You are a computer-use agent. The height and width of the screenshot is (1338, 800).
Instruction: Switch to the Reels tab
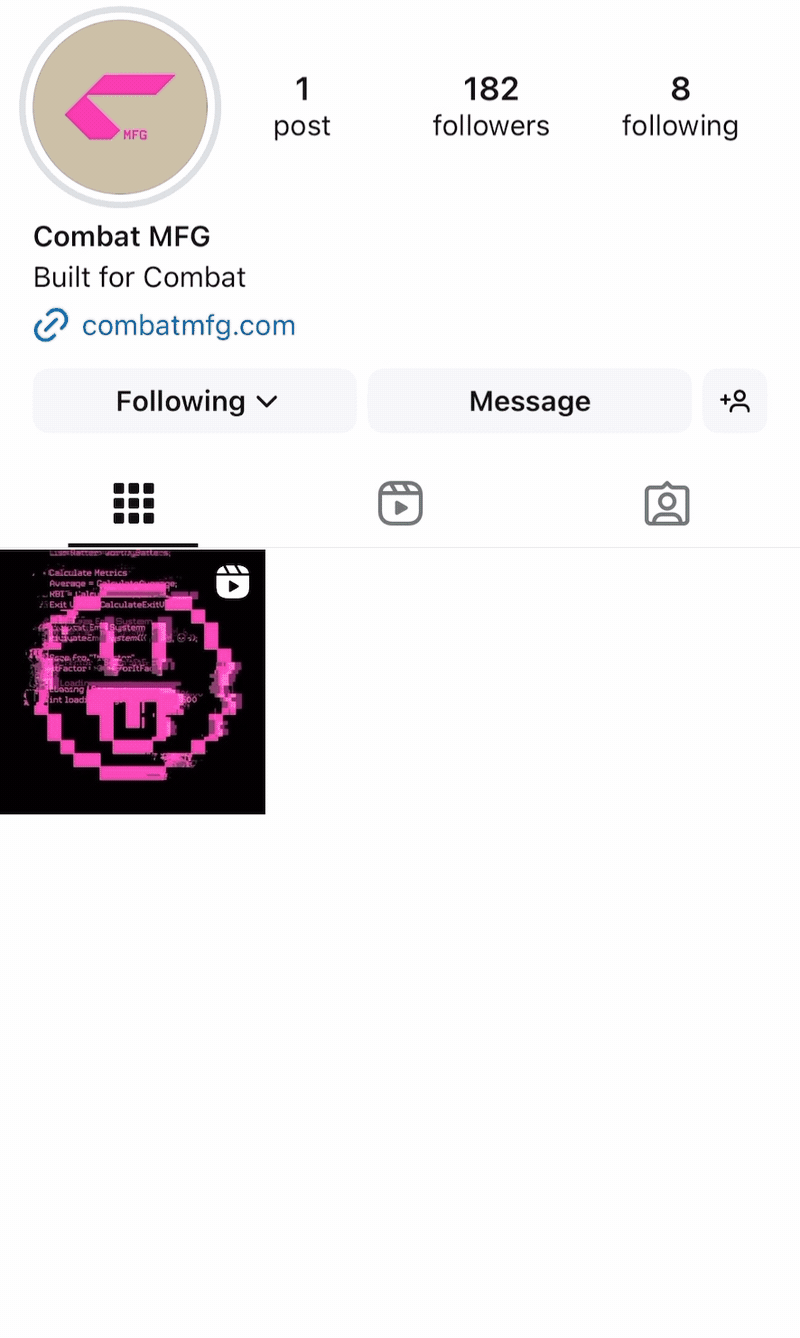point(400,503)
